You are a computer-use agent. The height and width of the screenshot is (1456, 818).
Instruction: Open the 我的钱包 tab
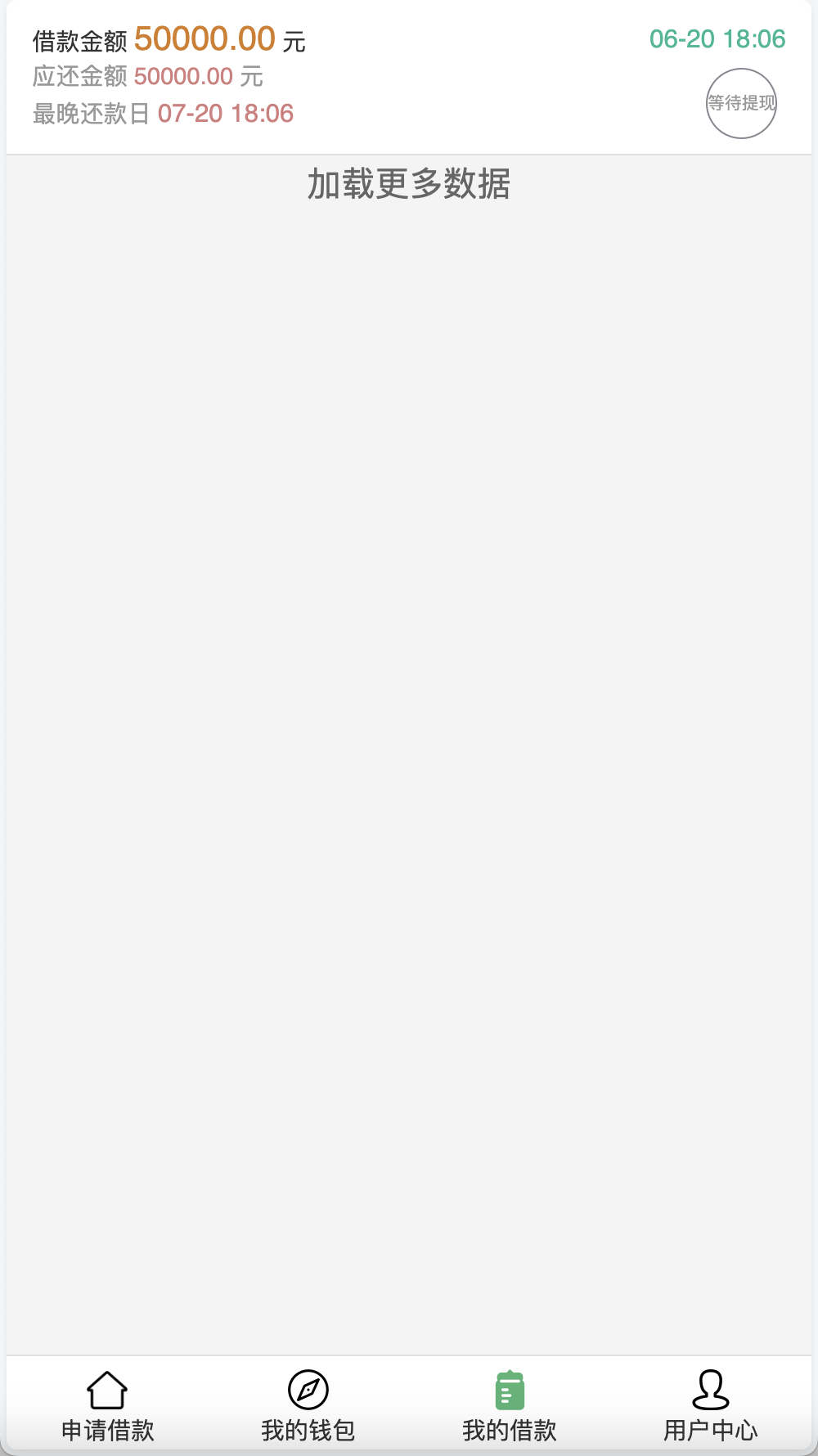click(308, 1406)
